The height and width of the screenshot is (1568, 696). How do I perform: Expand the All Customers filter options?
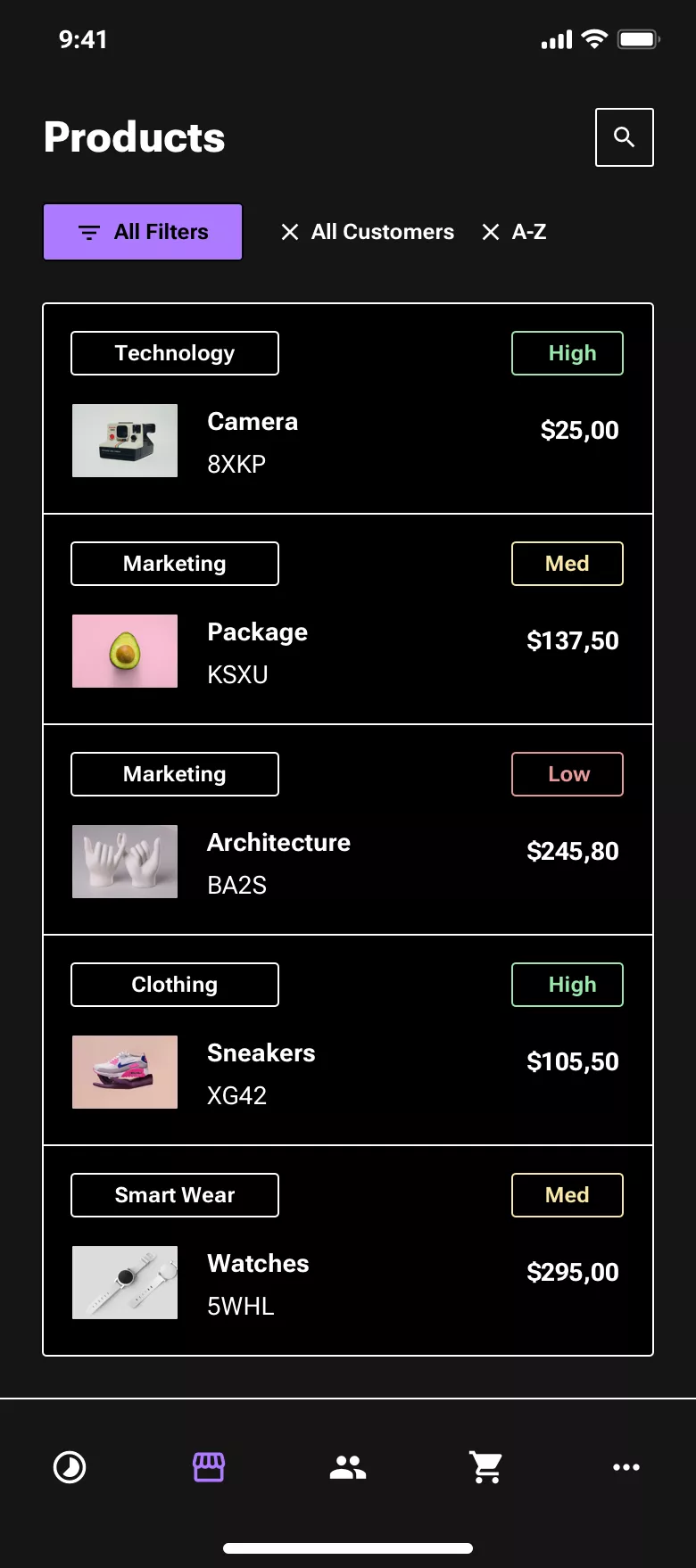pyautogui.click(x=382, y=232)
